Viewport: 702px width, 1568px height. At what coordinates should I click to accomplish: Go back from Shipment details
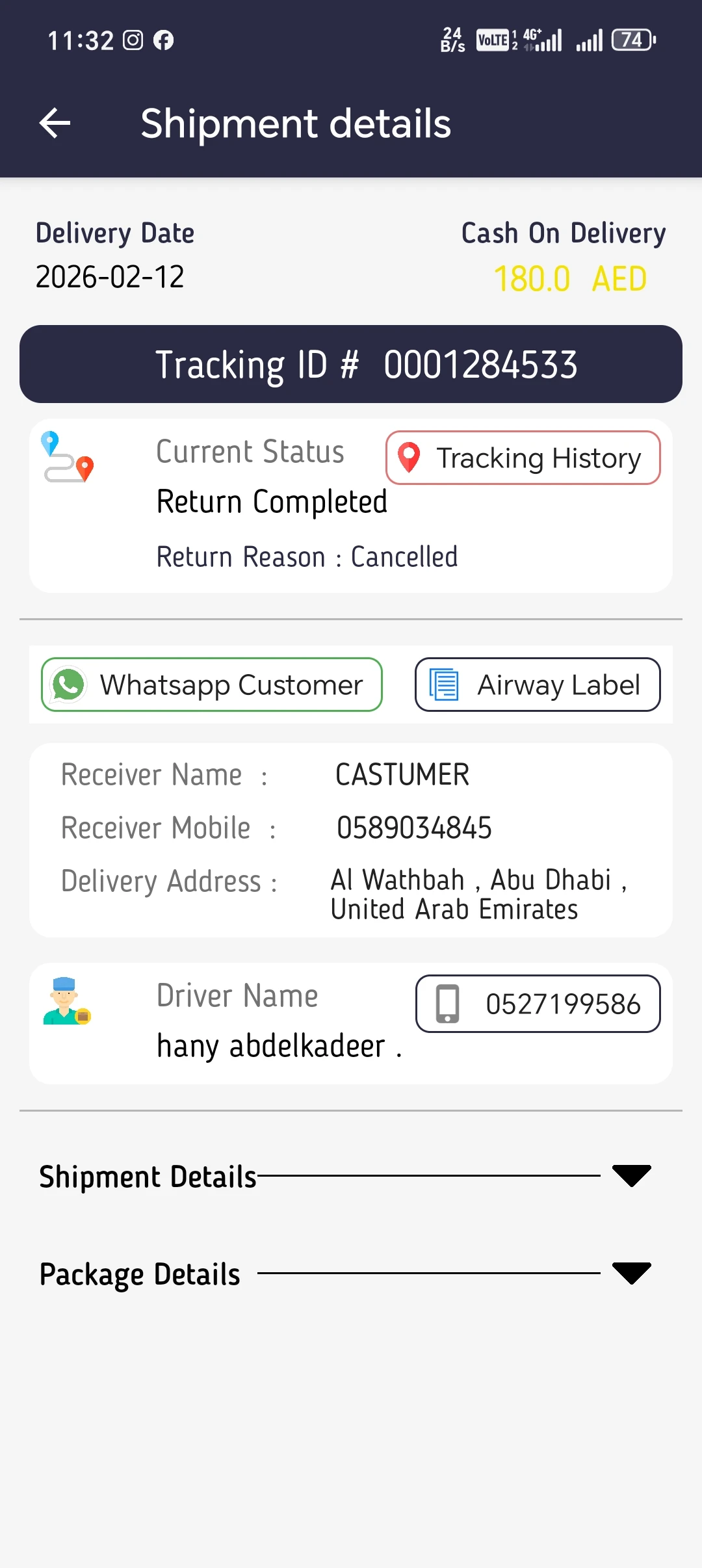(55, 124)
